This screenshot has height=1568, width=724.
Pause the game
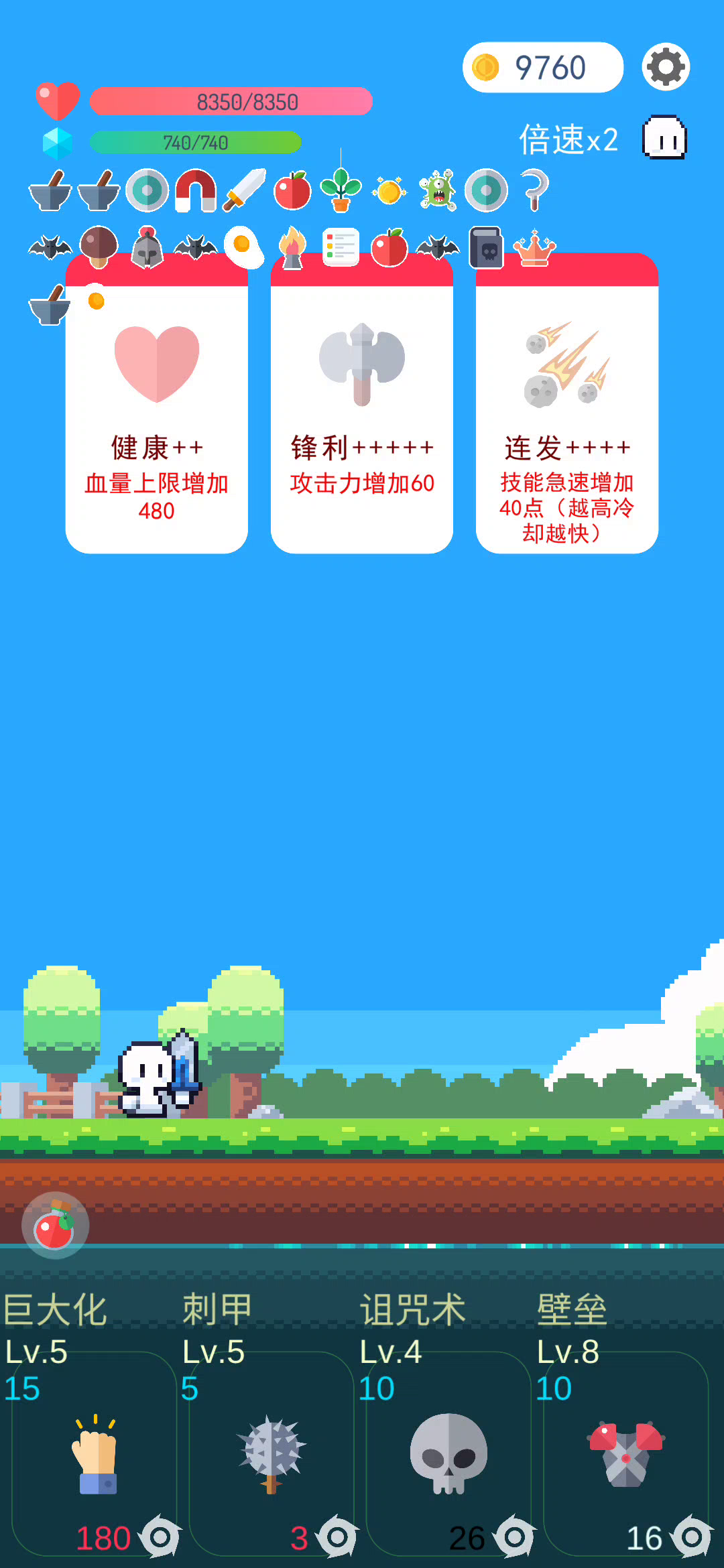tap(664, 138)
